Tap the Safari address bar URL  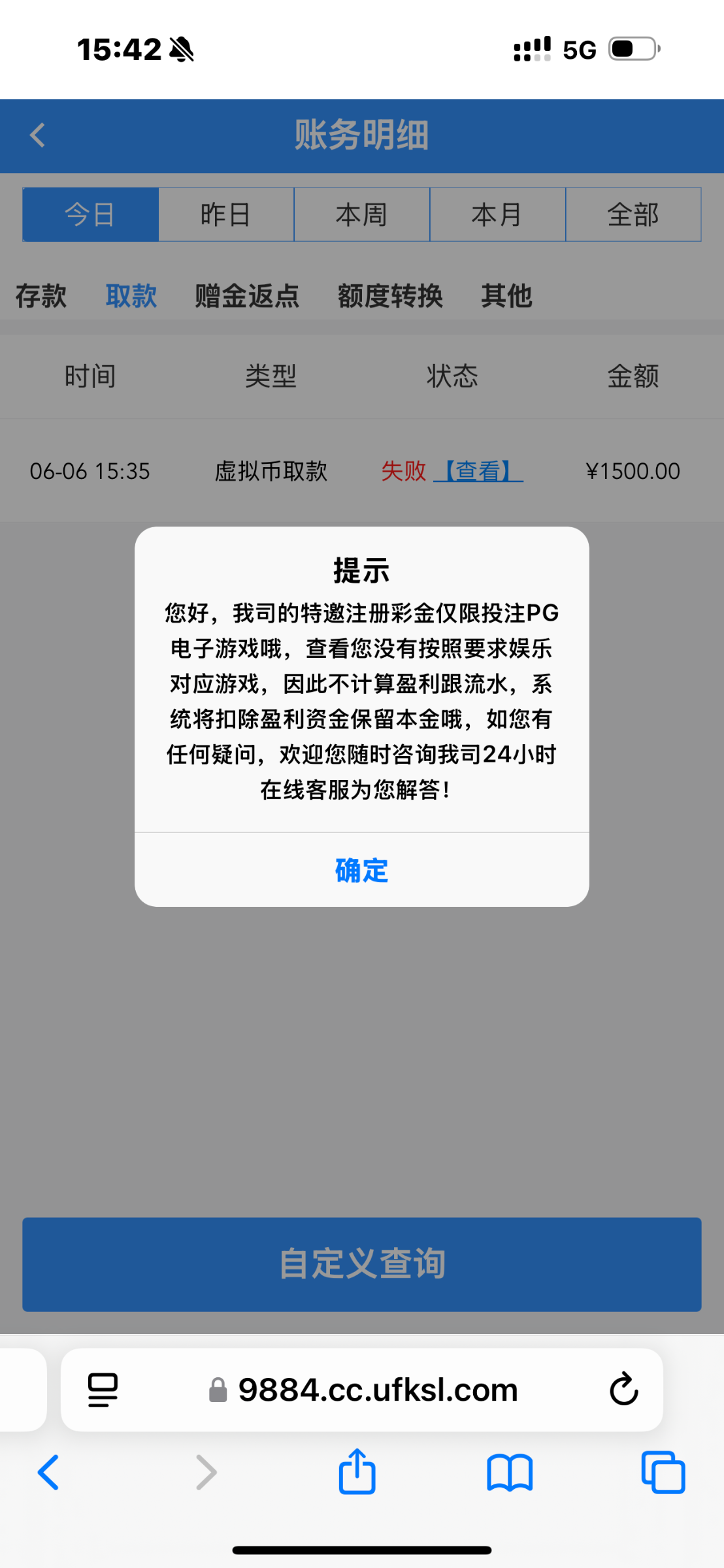377,1390
